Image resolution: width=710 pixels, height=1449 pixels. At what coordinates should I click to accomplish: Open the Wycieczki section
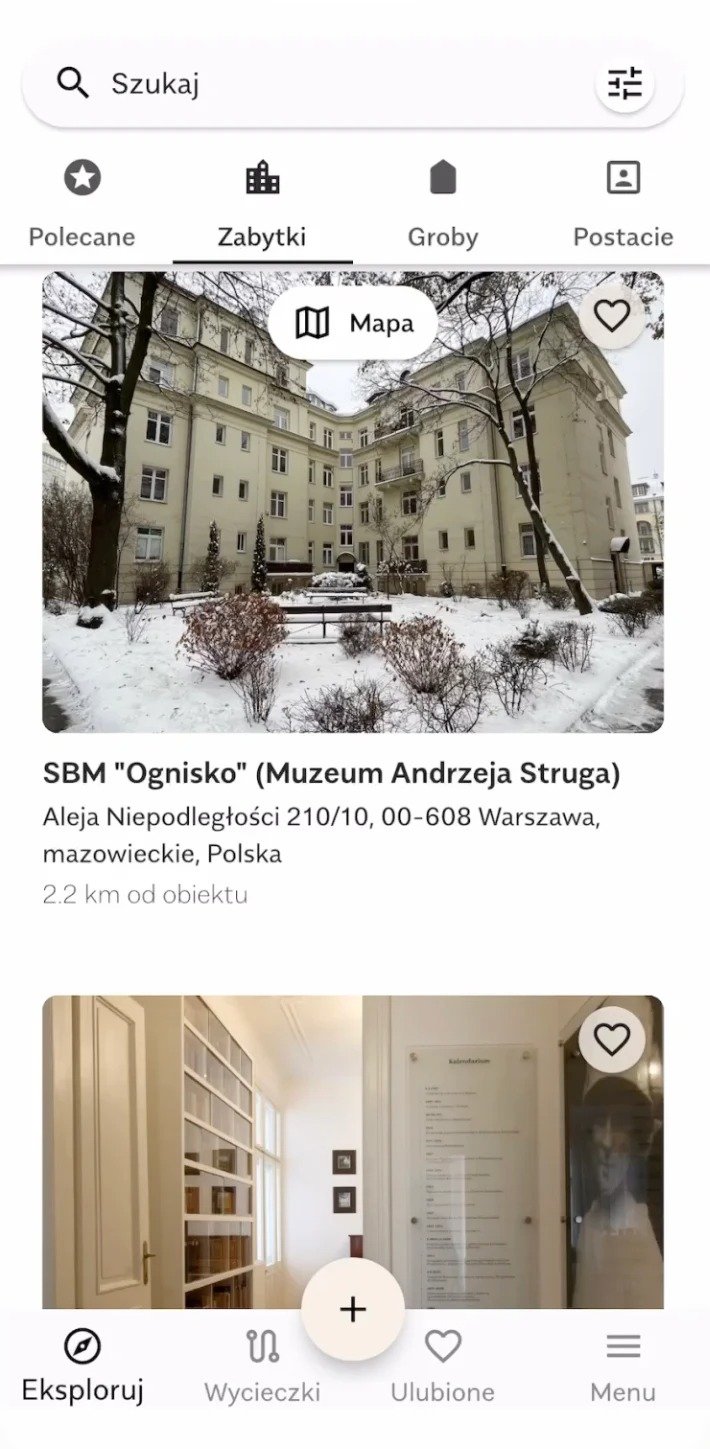click(262, 1365)
